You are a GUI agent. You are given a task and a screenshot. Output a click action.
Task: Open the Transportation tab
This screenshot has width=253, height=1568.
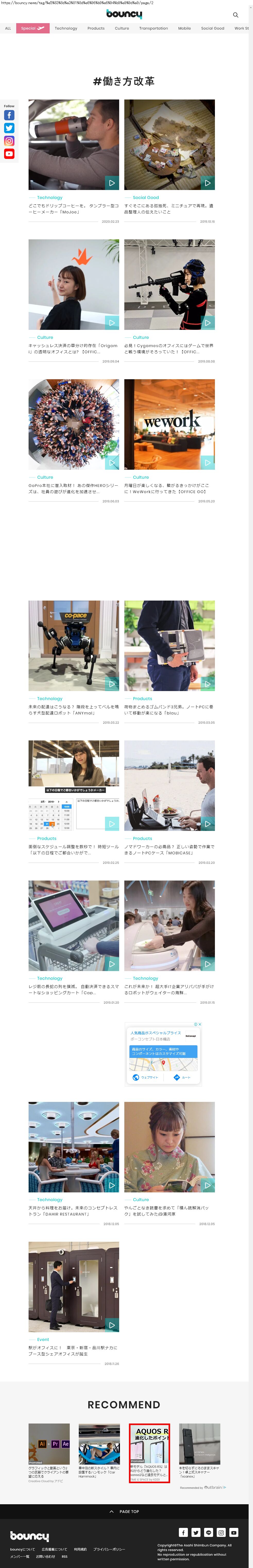153,28
